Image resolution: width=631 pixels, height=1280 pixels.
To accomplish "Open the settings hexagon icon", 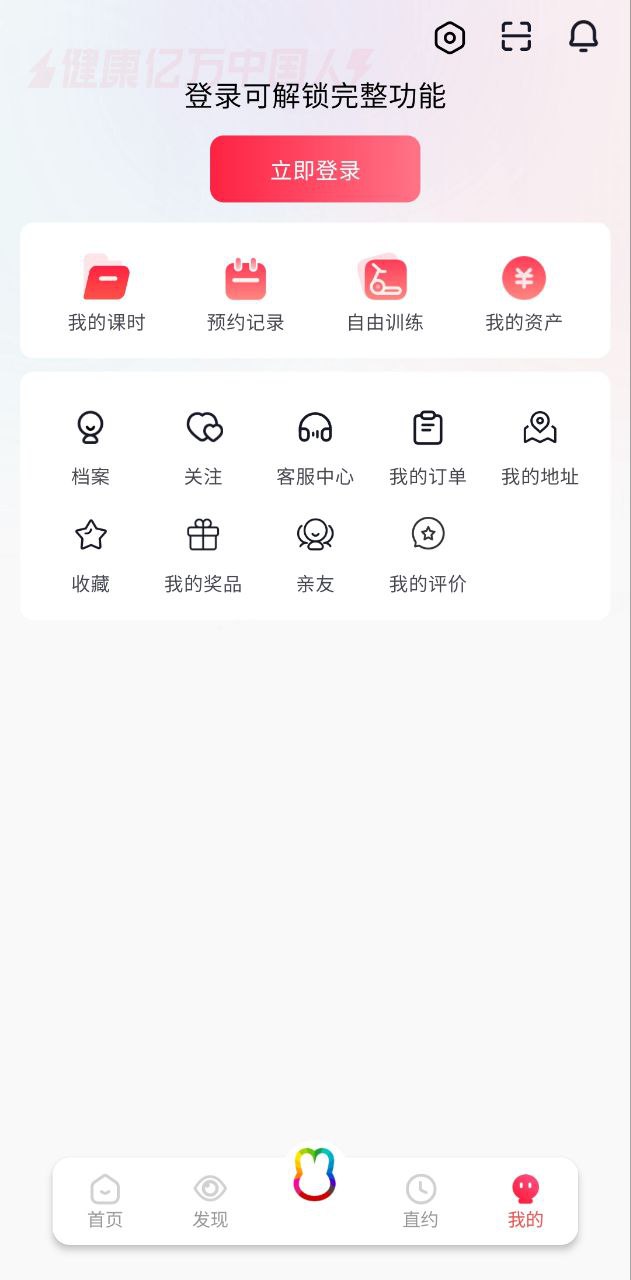I will (x=450, y=38).
